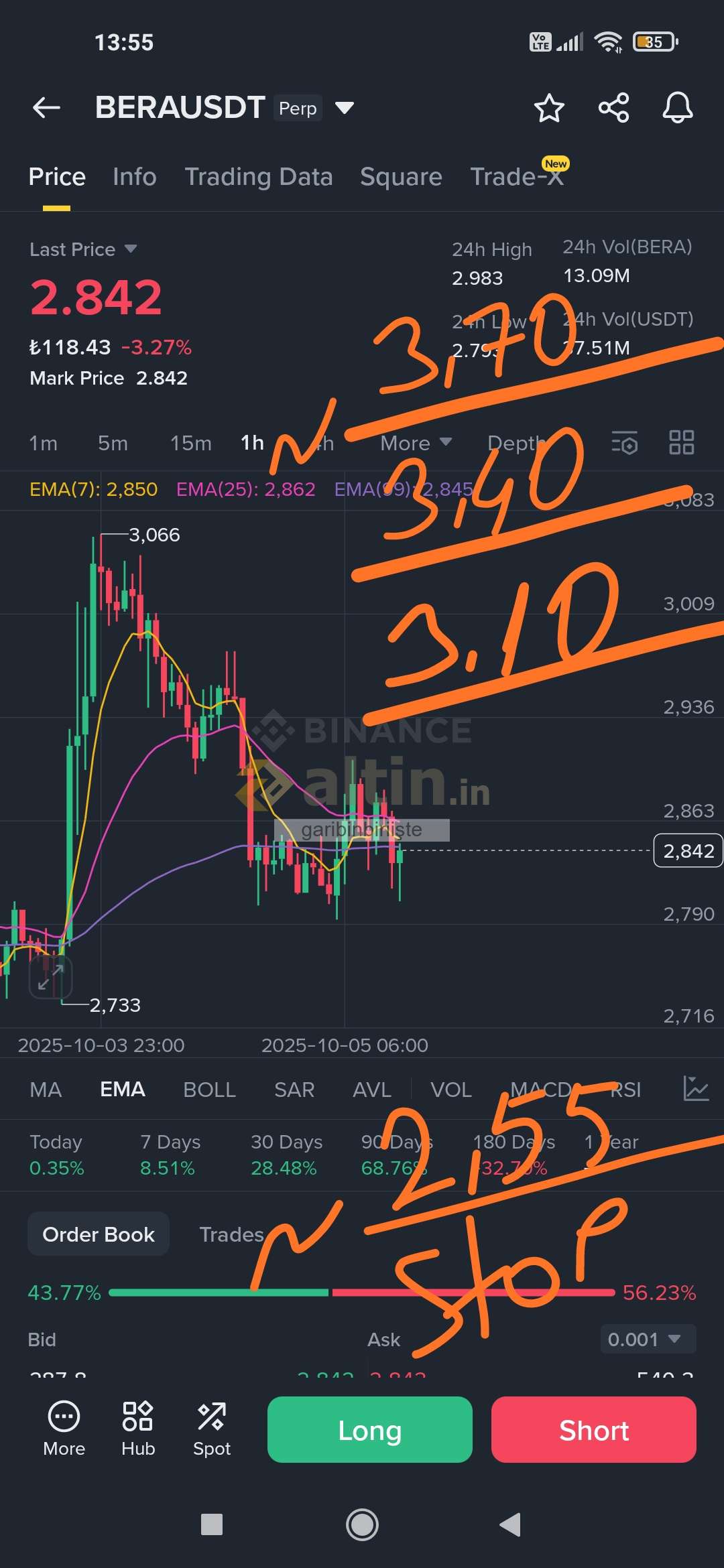The height and width of the screenshot is (1568, 724).
Task: Open the Trade-X tab
Action: point(516,177)
